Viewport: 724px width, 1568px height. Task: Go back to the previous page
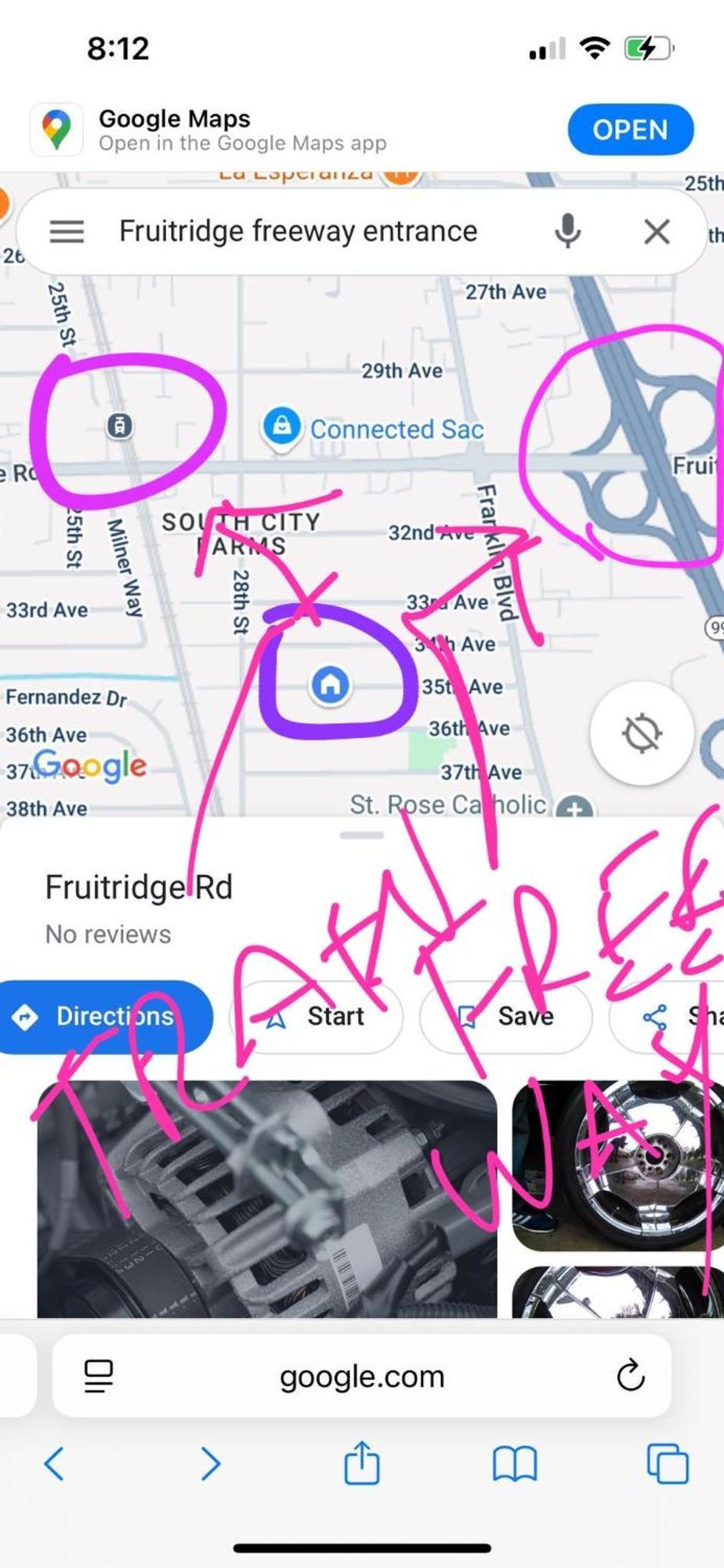point(54,1463)
